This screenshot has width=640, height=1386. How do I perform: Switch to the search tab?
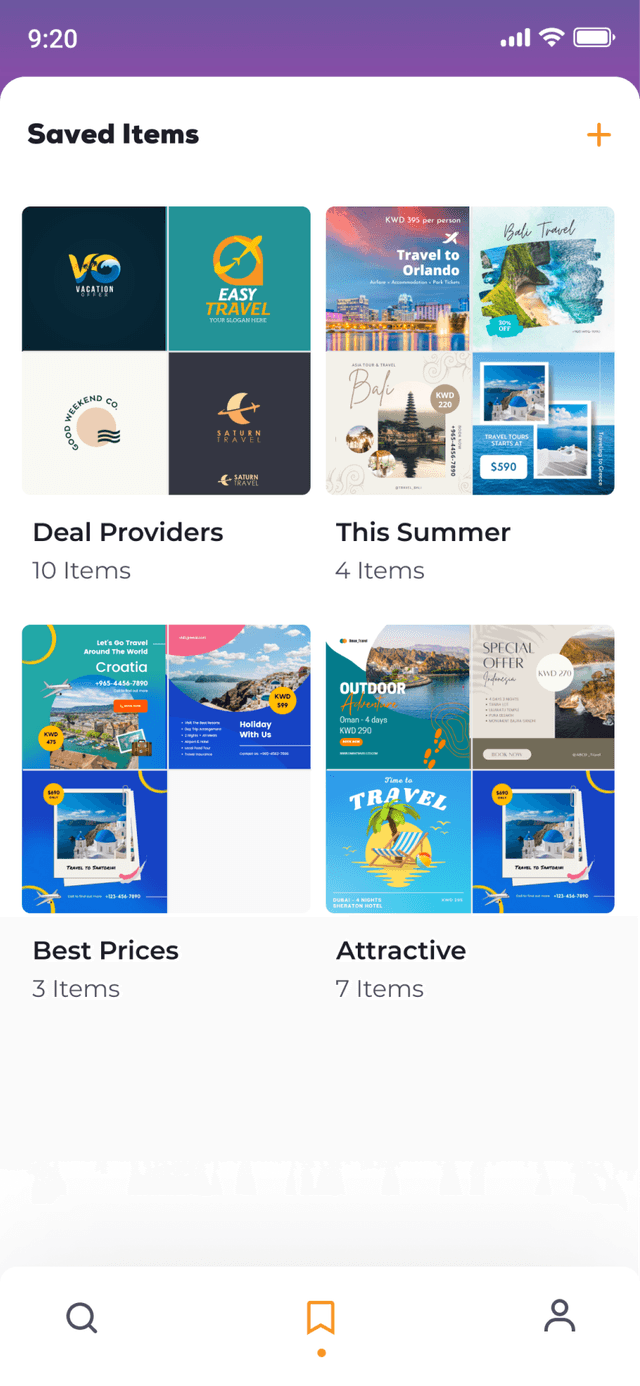point(82,1318)
